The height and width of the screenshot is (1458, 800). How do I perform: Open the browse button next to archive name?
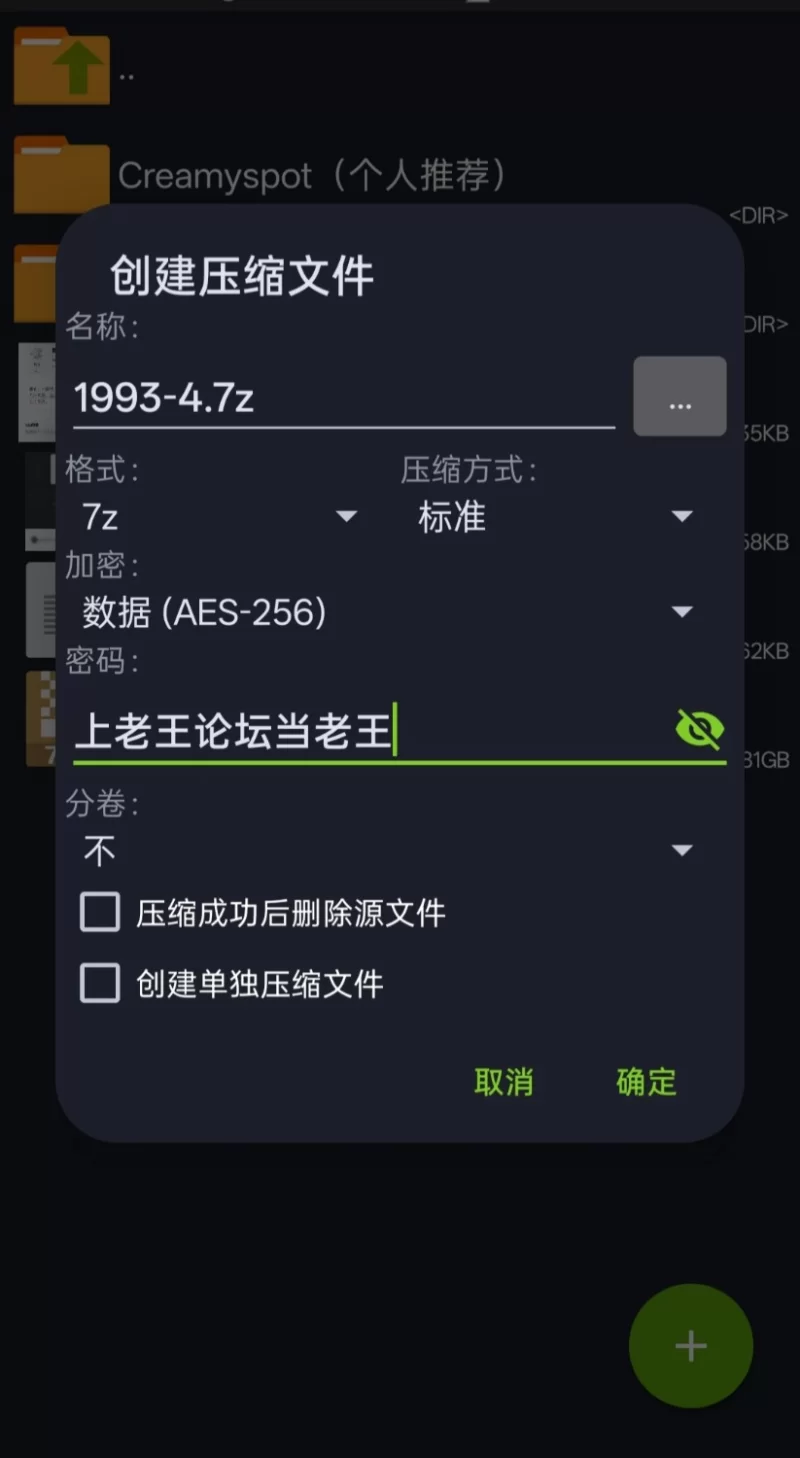point(680,397)
